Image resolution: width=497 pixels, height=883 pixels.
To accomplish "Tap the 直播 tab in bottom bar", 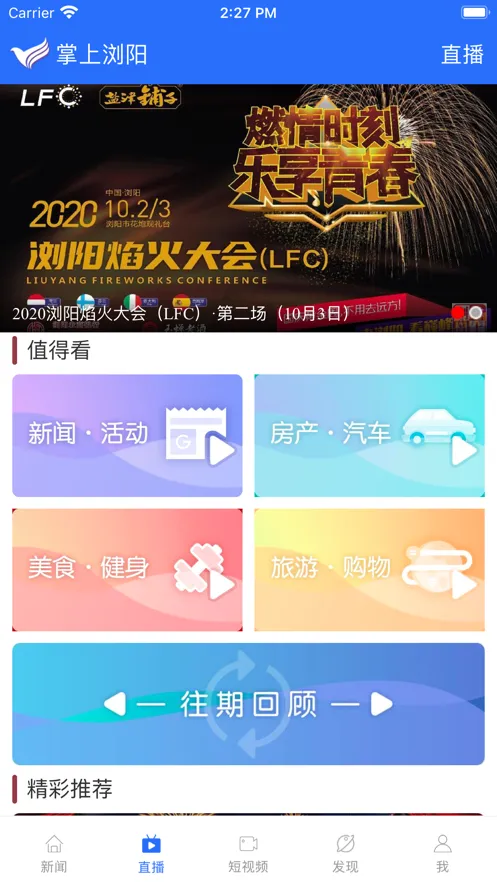I will [151, 853].
